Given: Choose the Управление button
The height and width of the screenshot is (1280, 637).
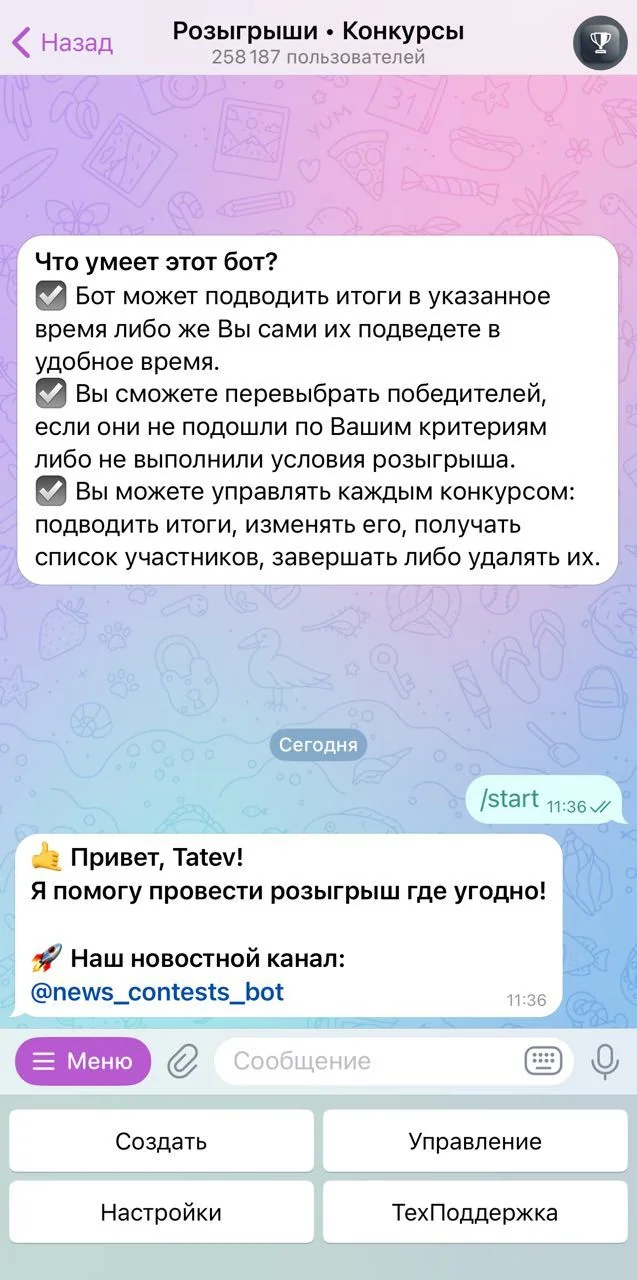Looking at the screenshot, I should [475, 1141].
